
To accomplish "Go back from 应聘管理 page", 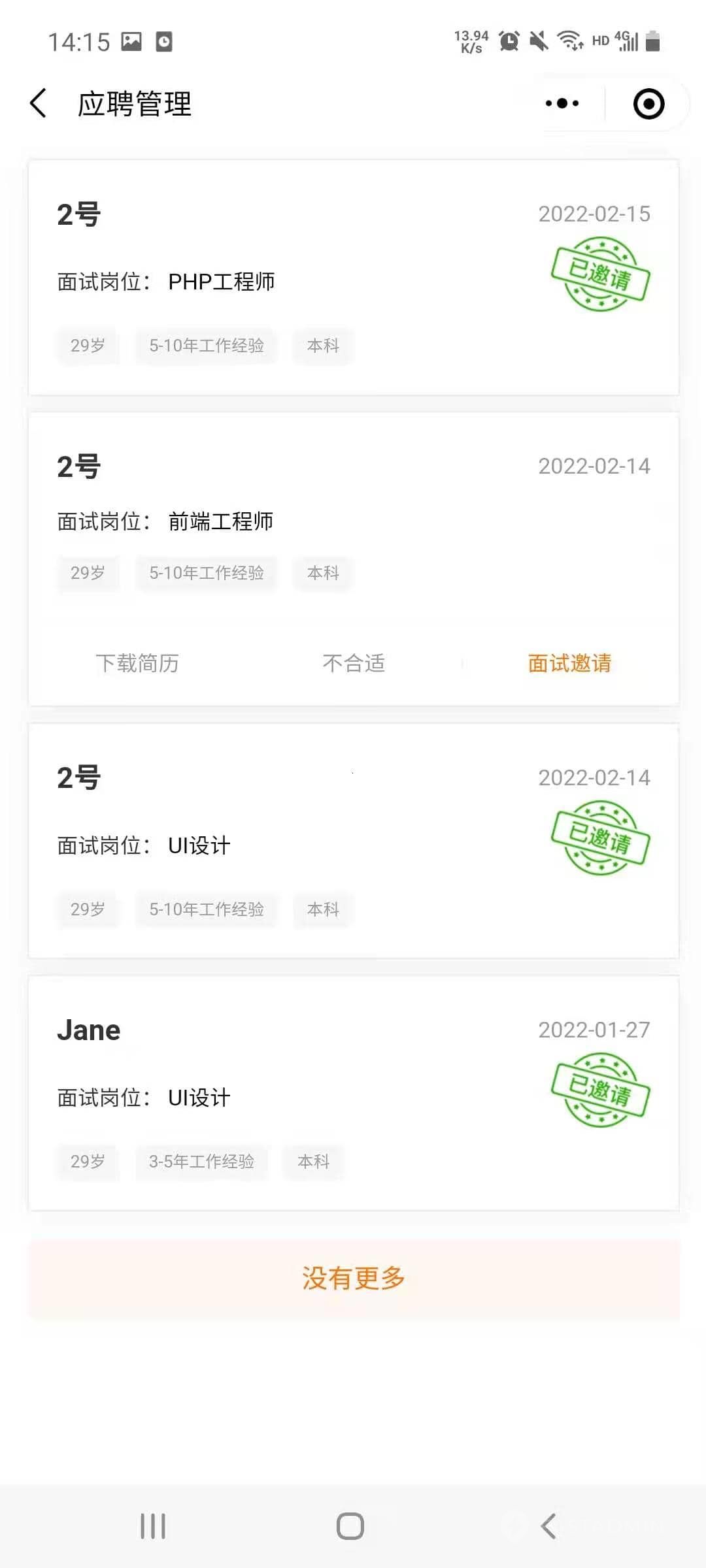I will click(39, 104).
